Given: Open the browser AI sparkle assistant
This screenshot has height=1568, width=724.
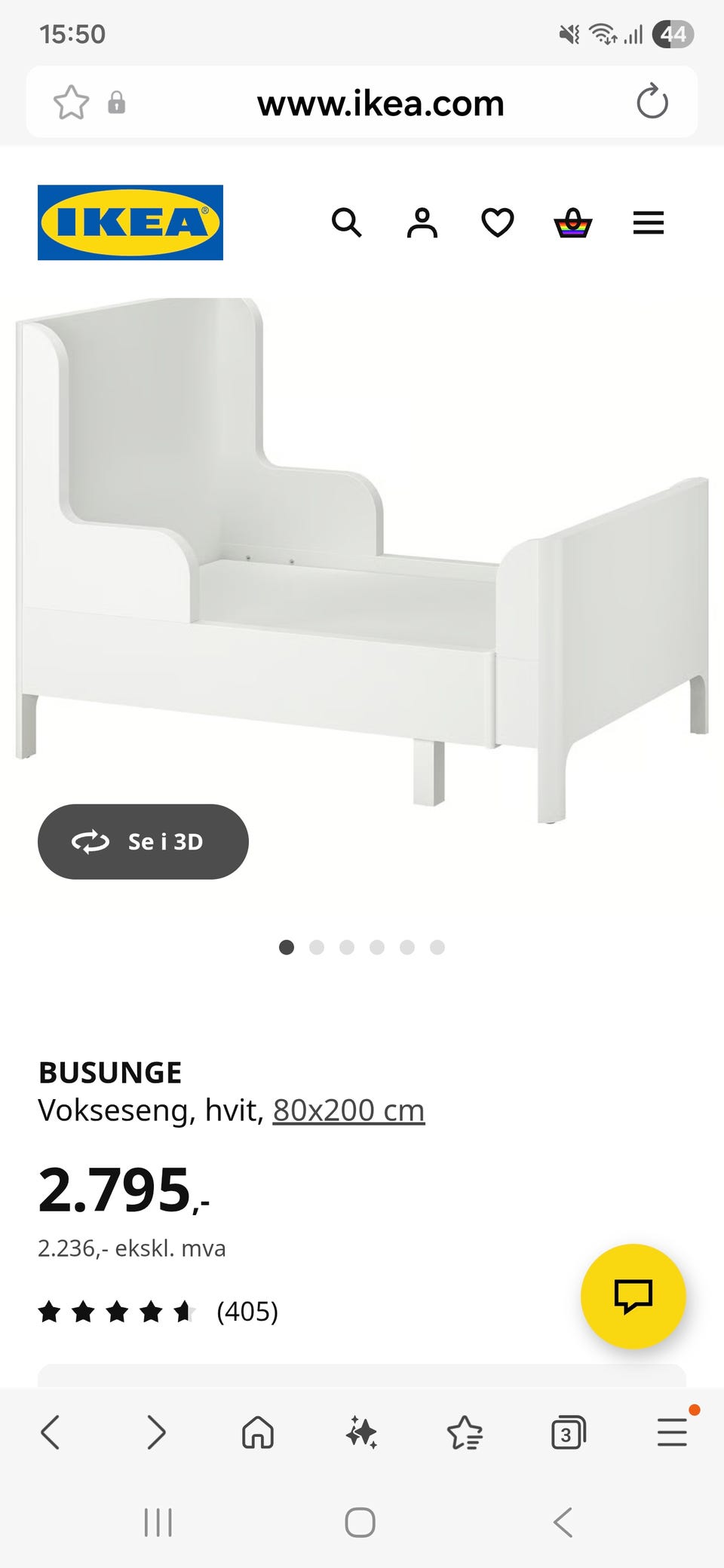Looking at the screenshot, I should coord(361,1432).
